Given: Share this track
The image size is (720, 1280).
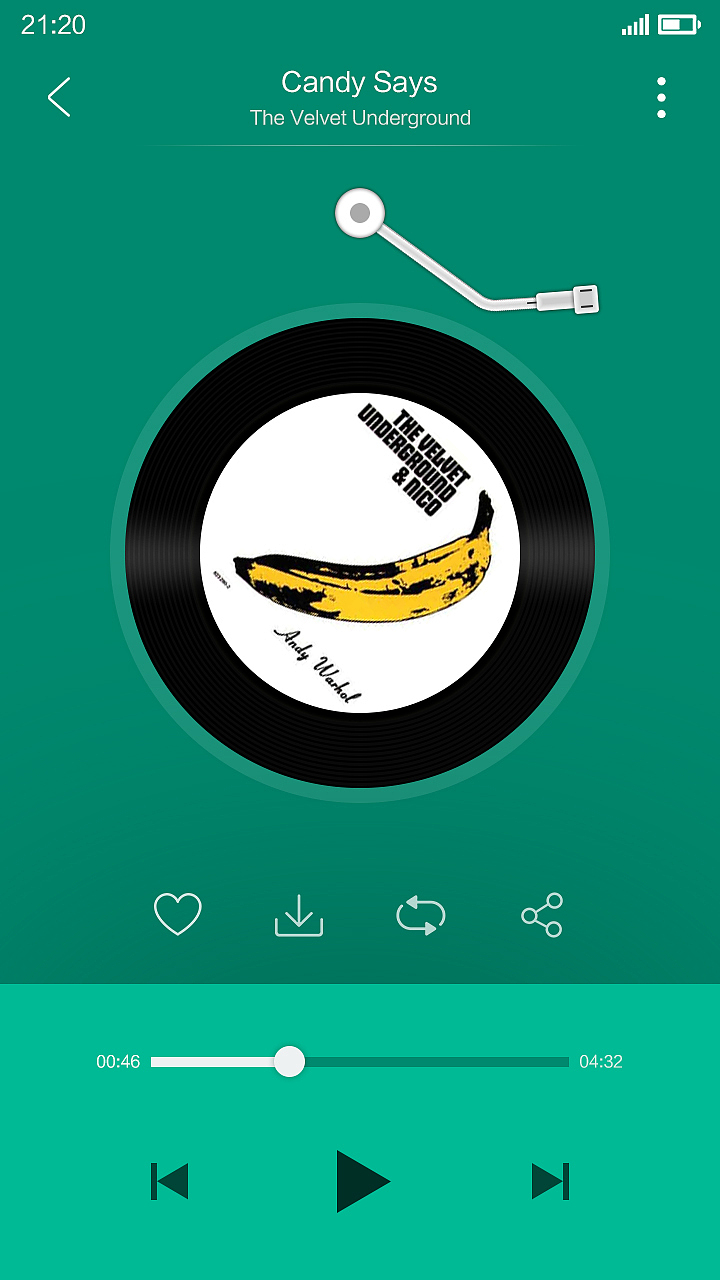Looking at the screenshot, I should point(542,915).
